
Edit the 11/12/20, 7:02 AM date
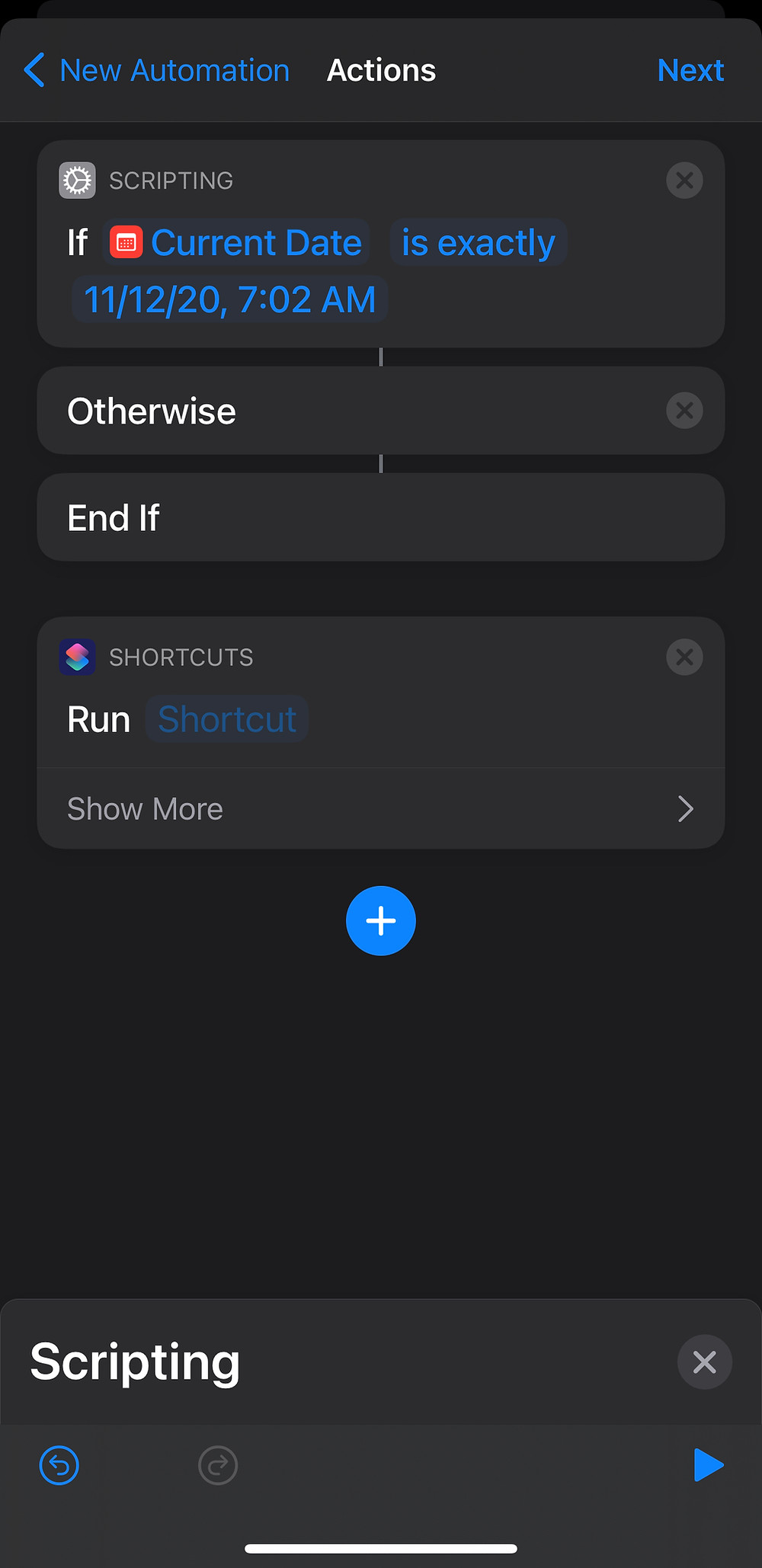(x=230, y=299)
